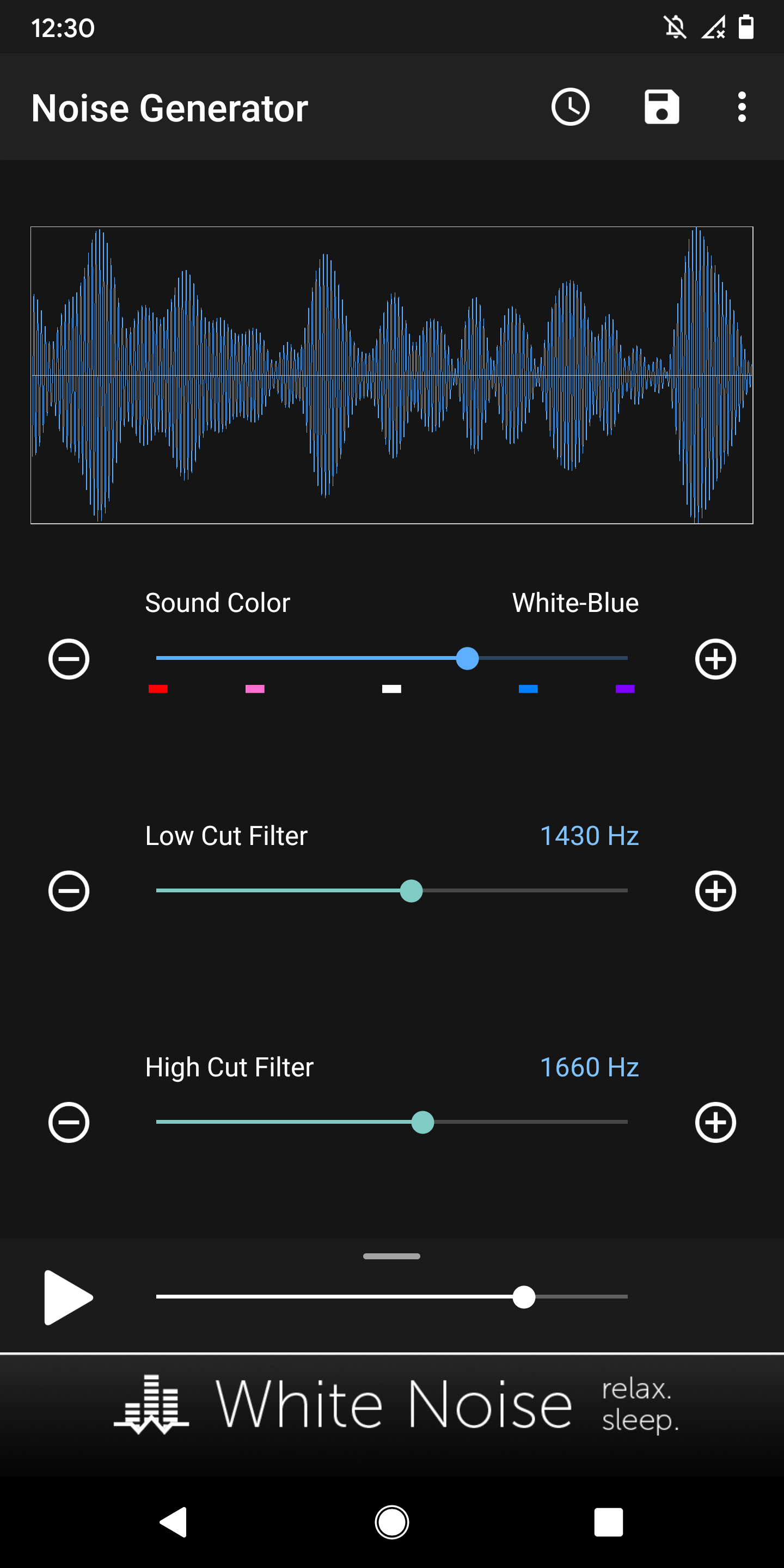Tap the waveform preview display
Image resolution: width=784 pixels, height=1568 pixels.
pyautogui.click(x=392, y=375)
